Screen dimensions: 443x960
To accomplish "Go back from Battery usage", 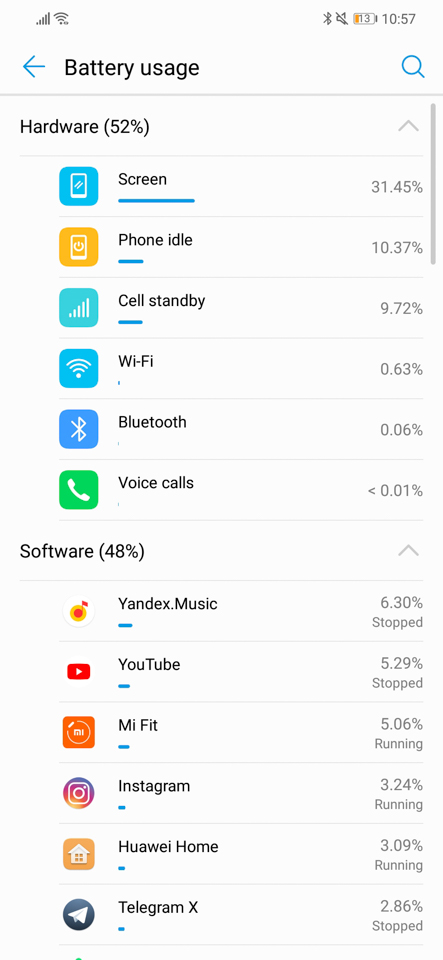I will pos(34,67).
